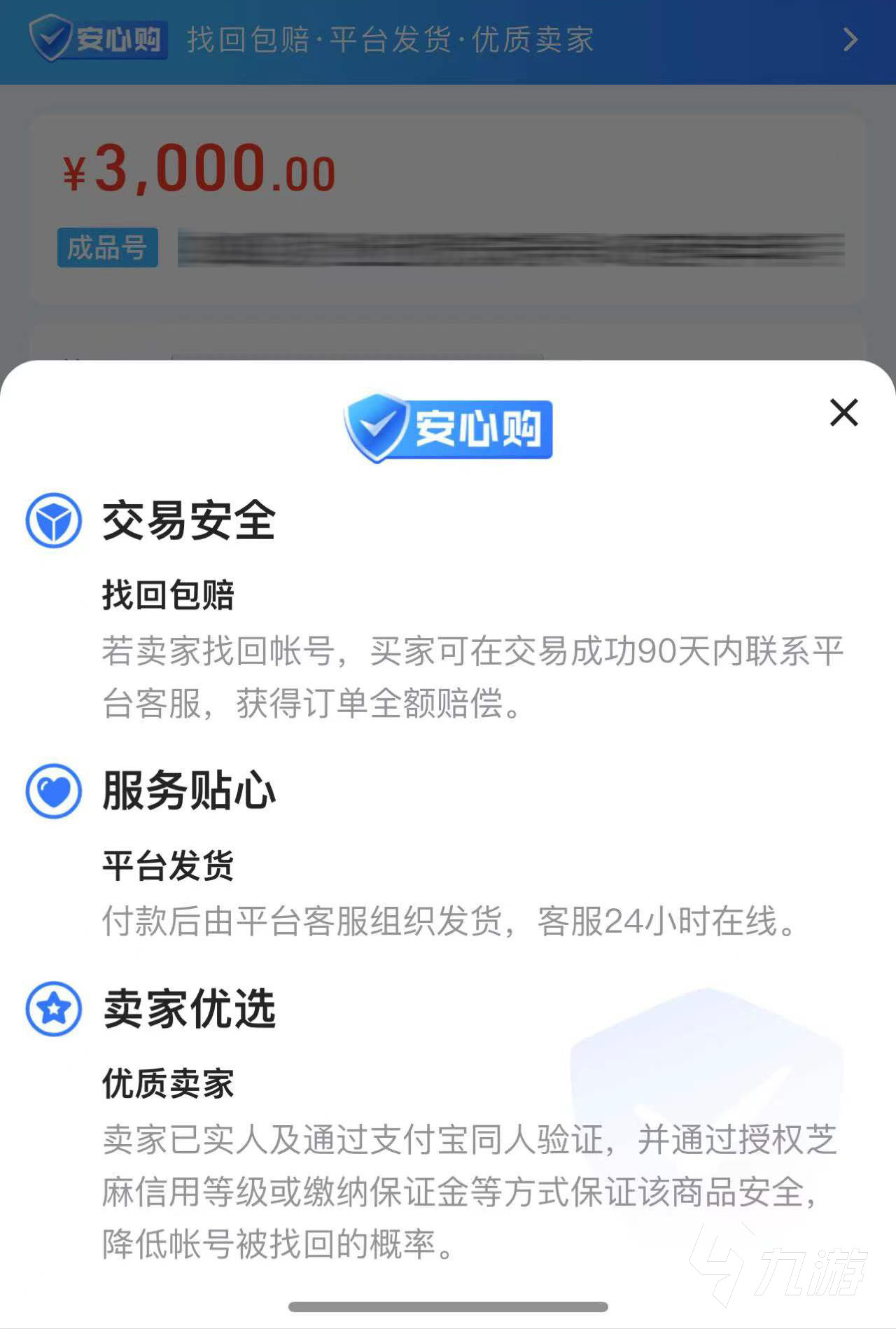The image size is (896, 1329).
Task: Close the 安心购 info sheet
Action: pos(843,412)
